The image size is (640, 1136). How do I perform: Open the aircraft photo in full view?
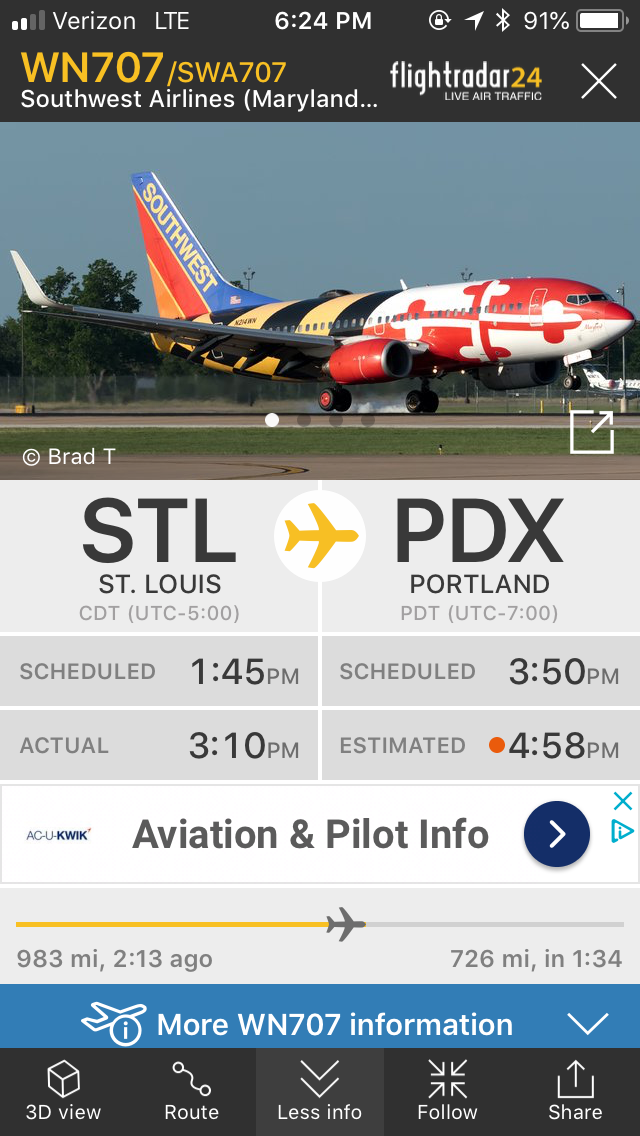coord(591,431)
